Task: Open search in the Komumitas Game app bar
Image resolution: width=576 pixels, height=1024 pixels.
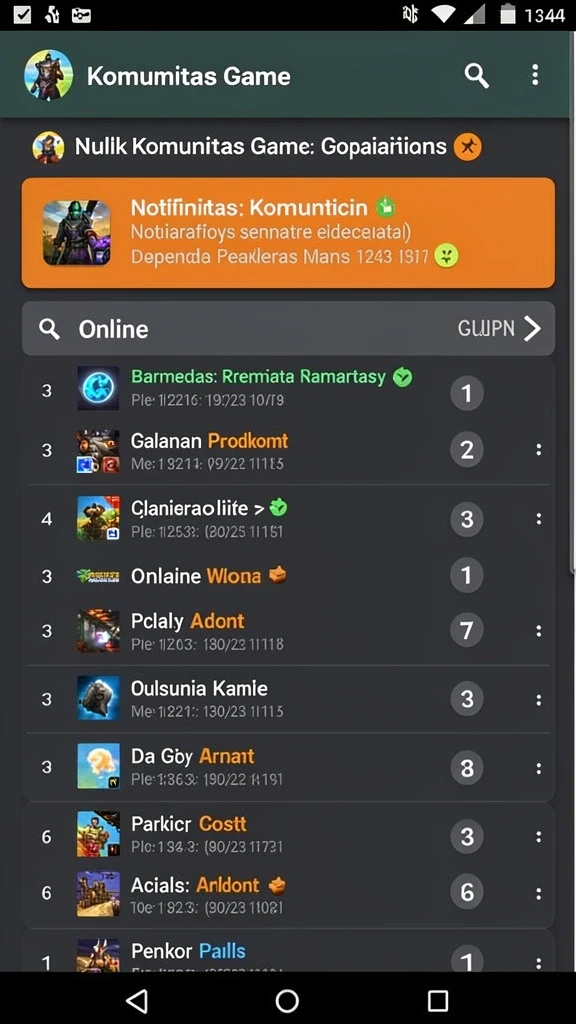Action: point(476,76)
